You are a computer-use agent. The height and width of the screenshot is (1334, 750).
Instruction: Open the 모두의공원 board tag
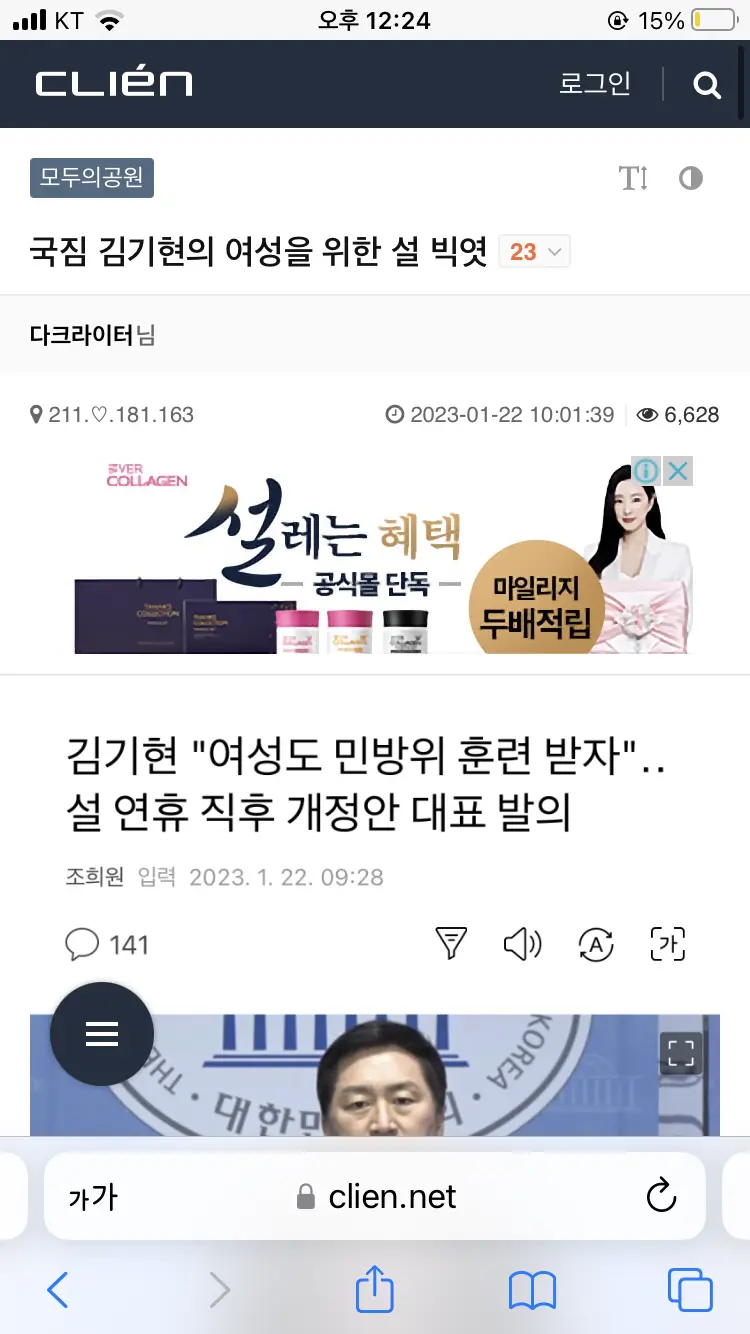92,178
